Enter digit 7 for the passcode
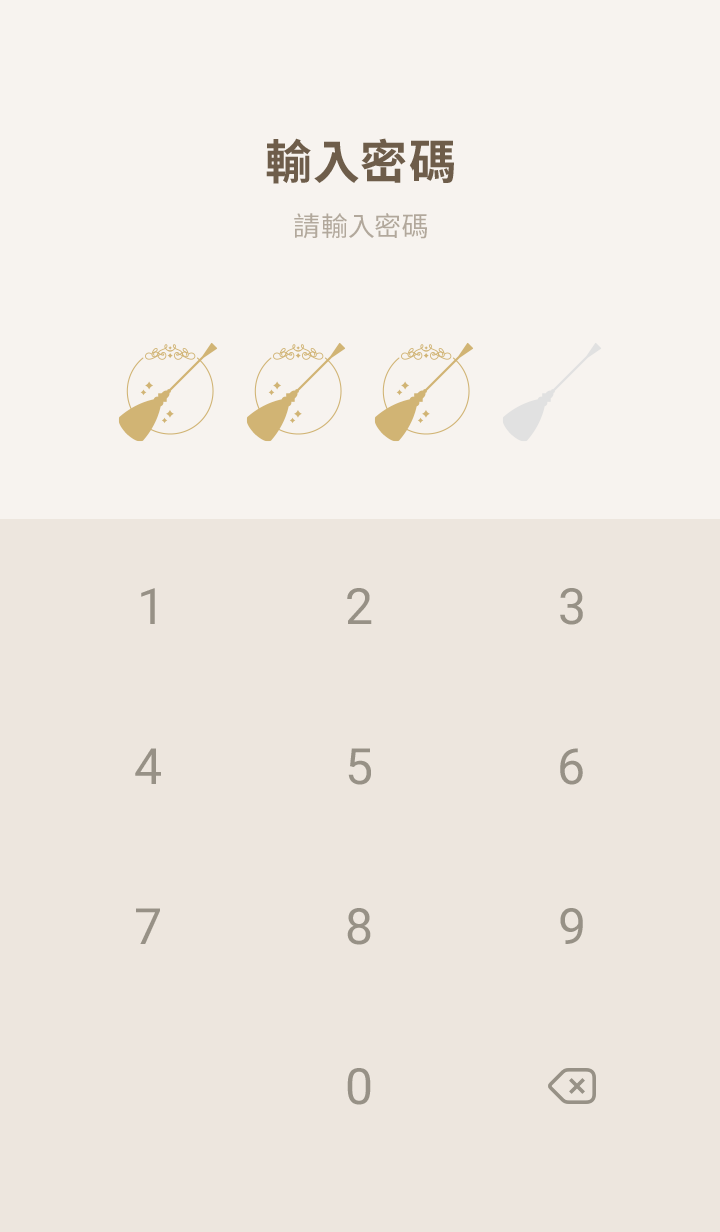The image size is (720, 1232). [x=148, y=927]
